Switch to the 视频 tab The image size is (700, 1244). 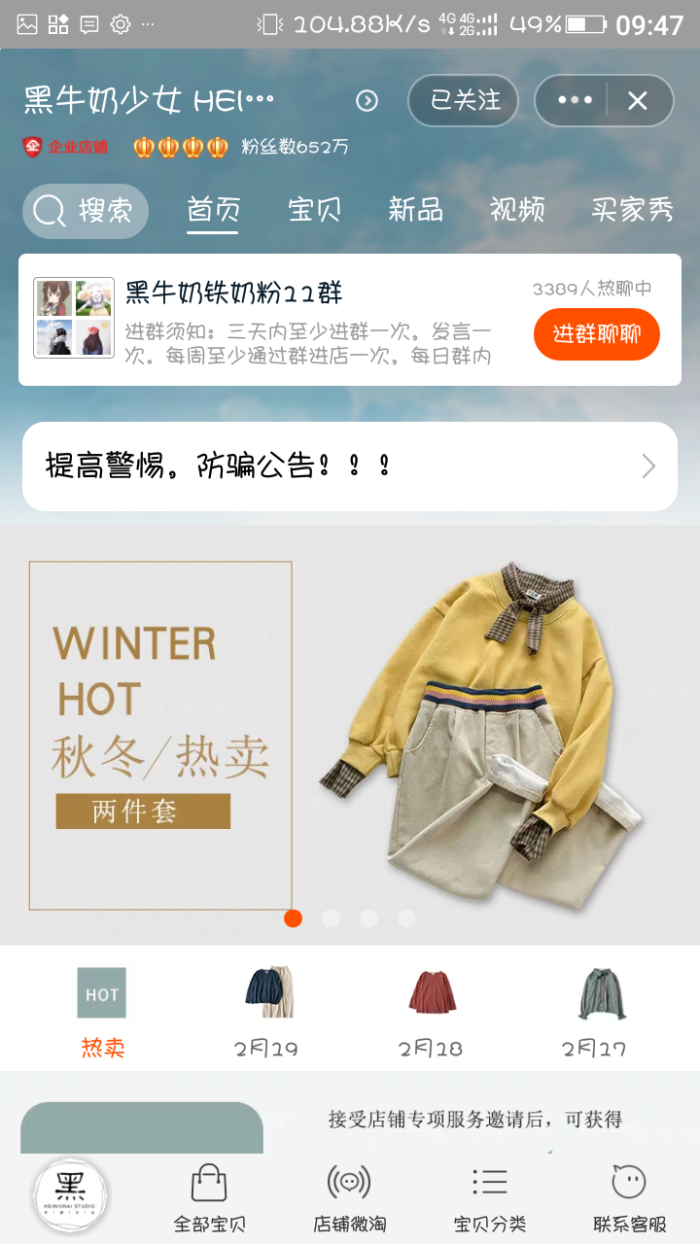click(x=517, y=210)
